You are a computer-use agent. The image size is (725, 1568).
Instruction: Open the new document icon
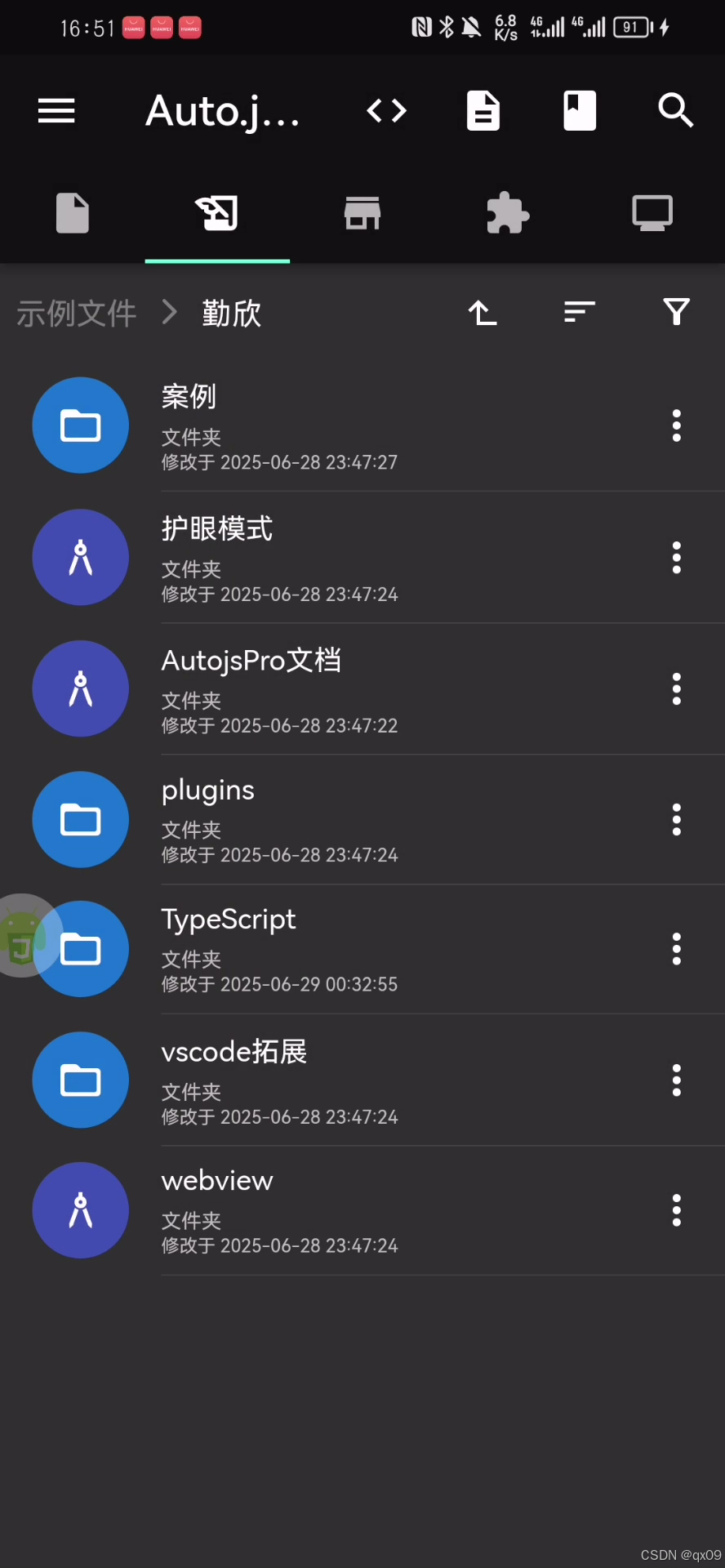(483, 110)
